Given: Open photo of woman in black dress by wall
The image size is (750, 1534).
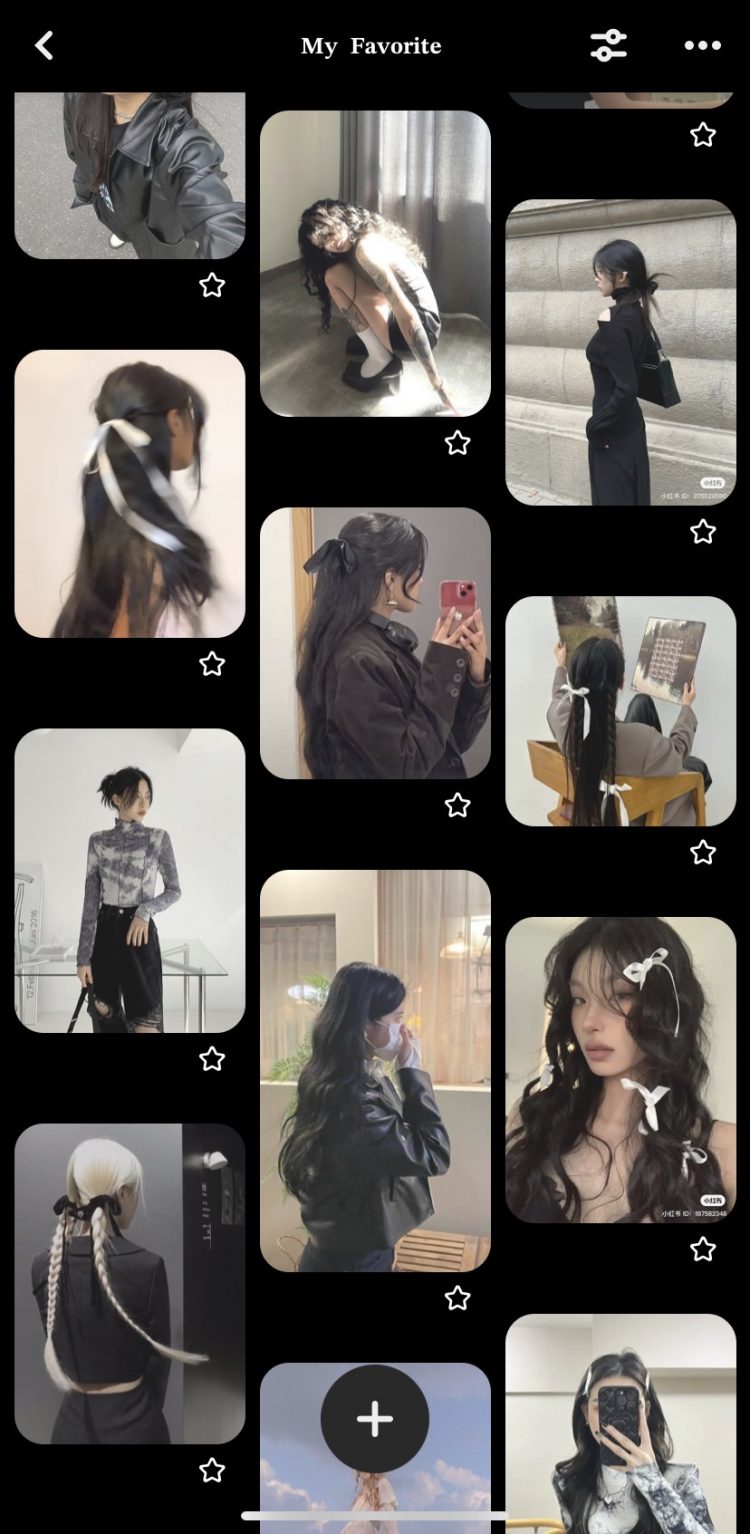Looking at the screenshot, I should pyautogui.click(x=621, y=352).
